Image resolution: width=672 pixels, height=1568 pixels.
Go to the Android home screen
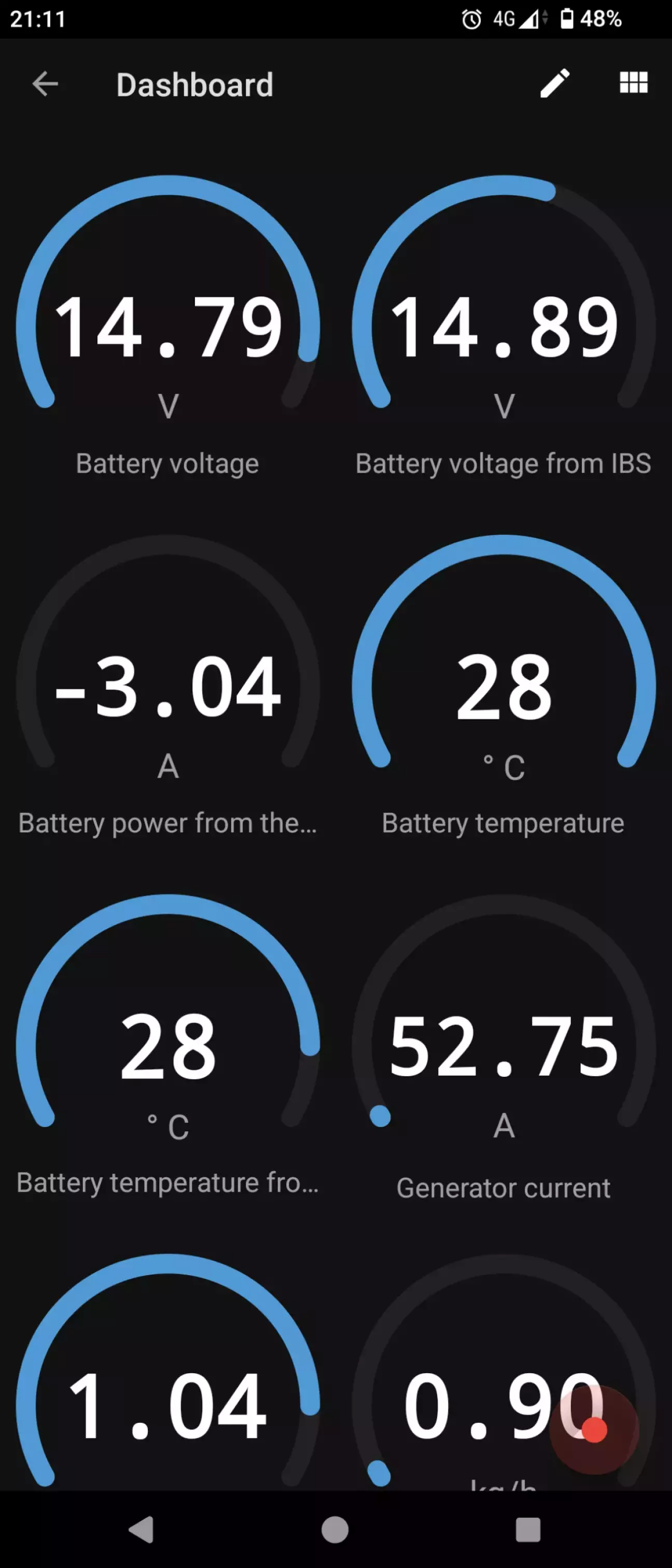(335, 1529)
